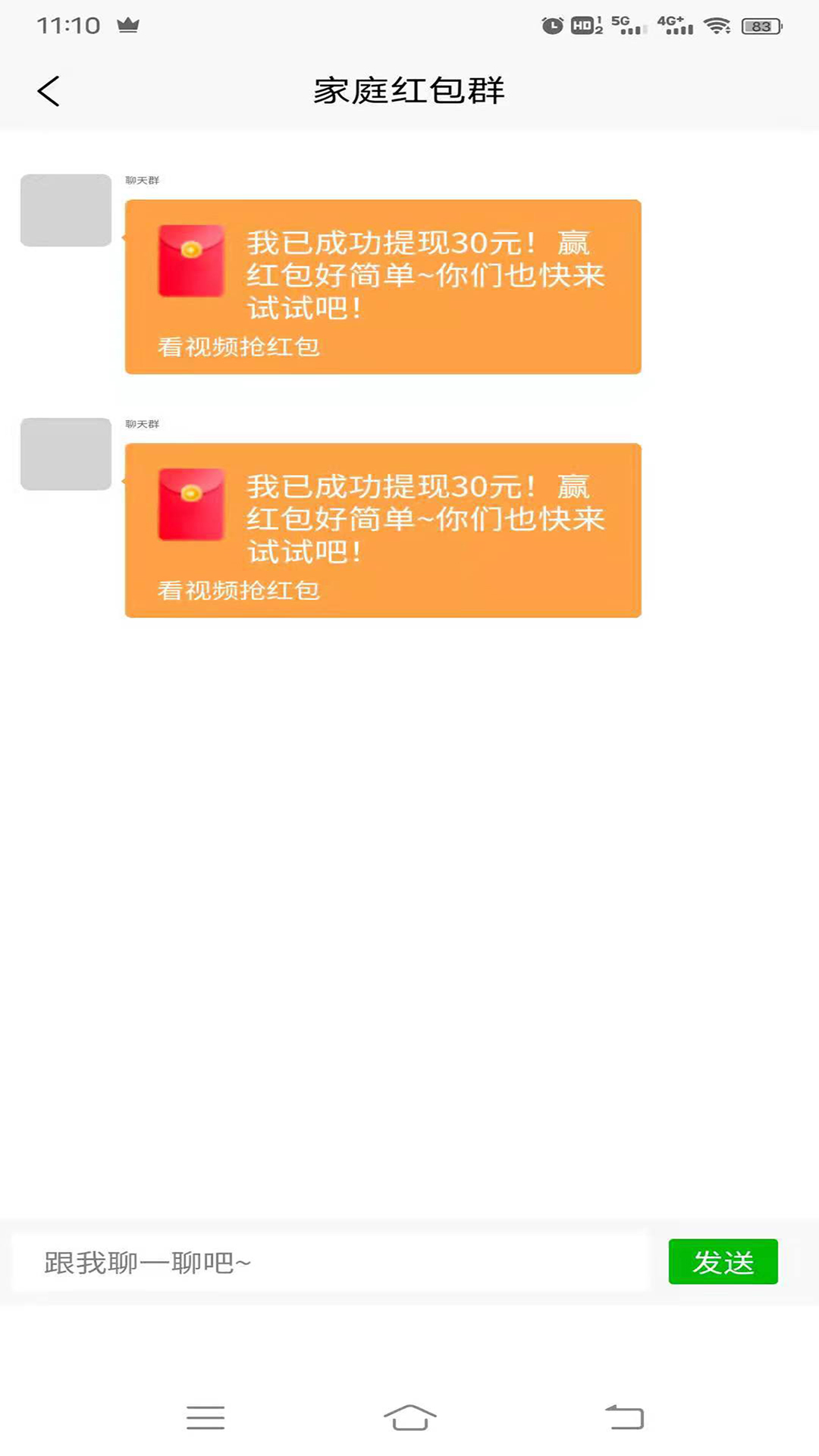Tap the back arrow to leave the chat
The width and height of the screenshot is (819, 1456).
48,89
